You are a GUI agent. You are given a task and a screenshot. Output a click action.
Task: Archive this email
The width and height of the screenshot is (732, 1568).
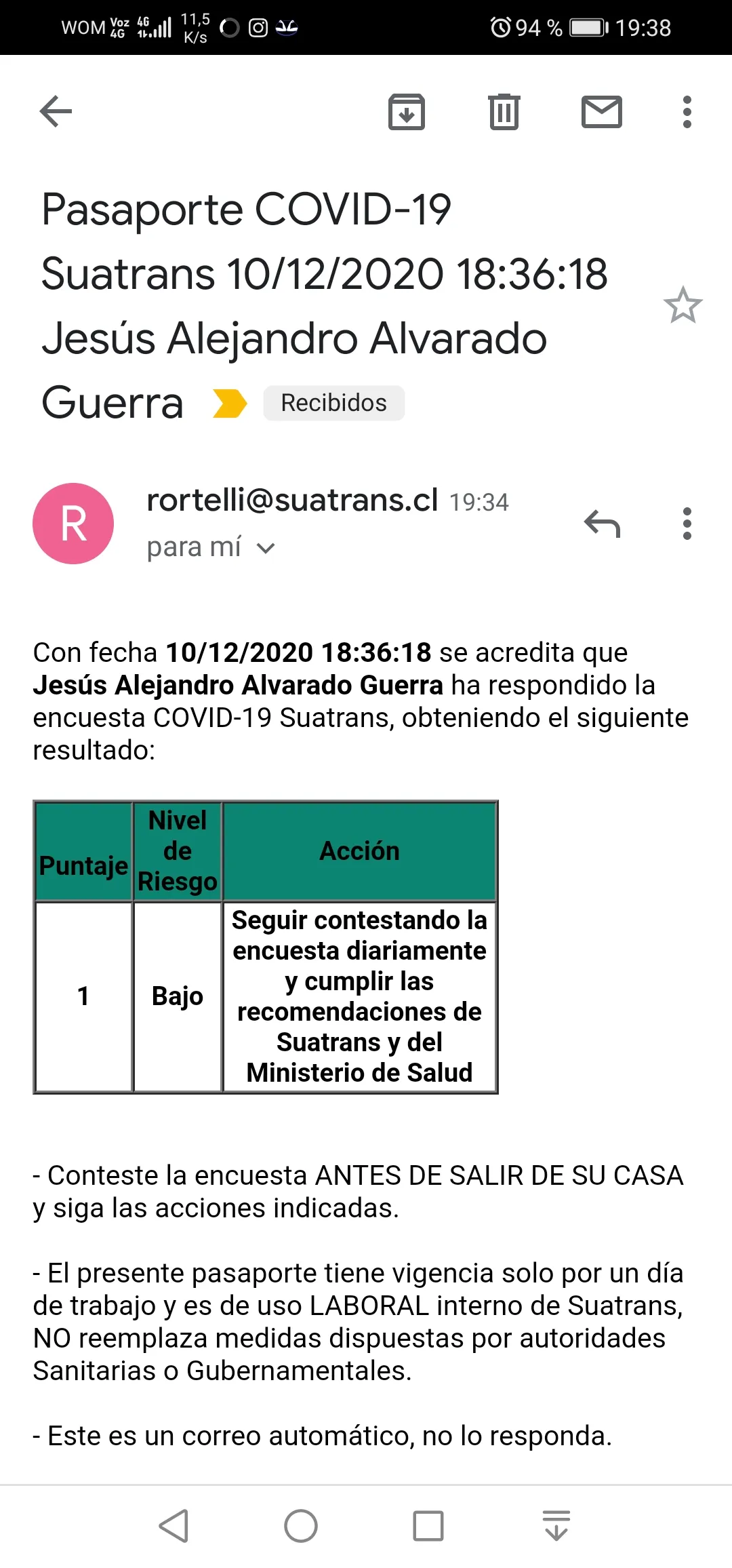(x=406, y=112)
